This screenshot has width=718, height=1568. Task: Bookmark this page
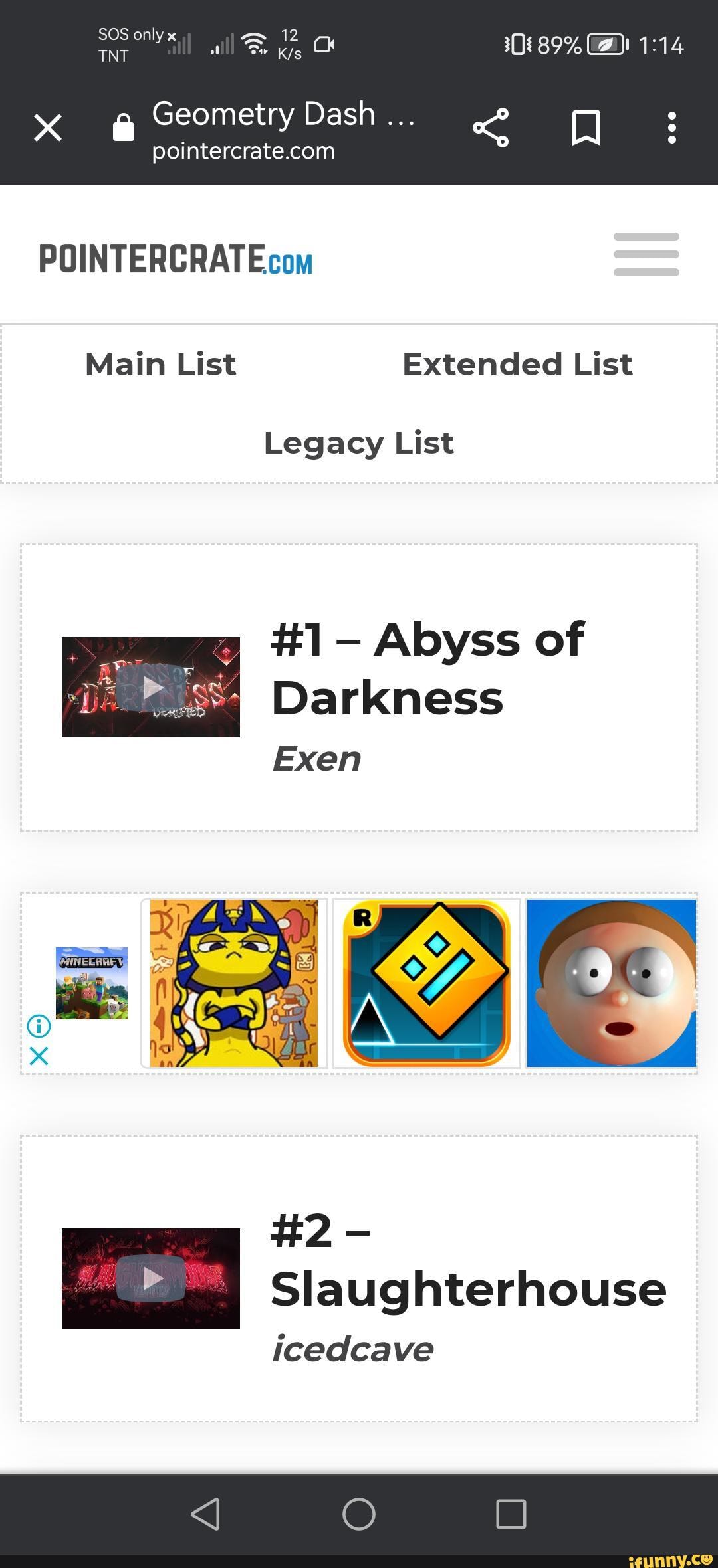point(586,128)
